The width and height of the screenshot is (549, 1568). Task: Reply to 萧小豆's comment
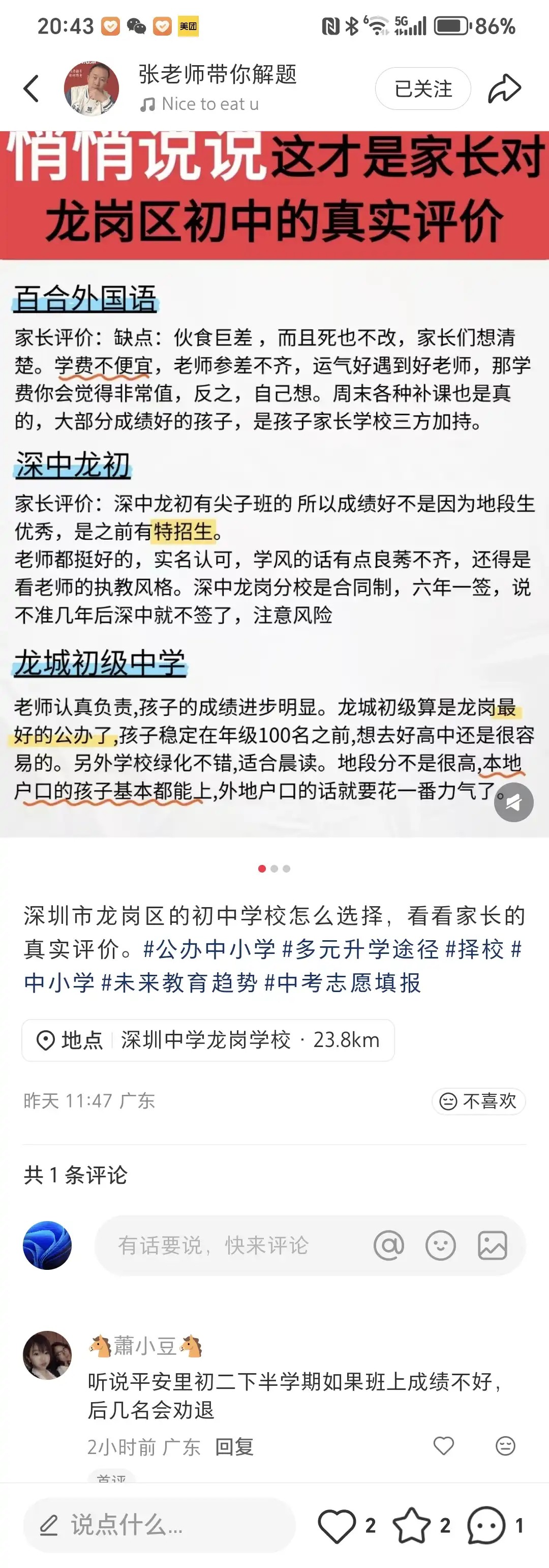[x=234, y=1446]
